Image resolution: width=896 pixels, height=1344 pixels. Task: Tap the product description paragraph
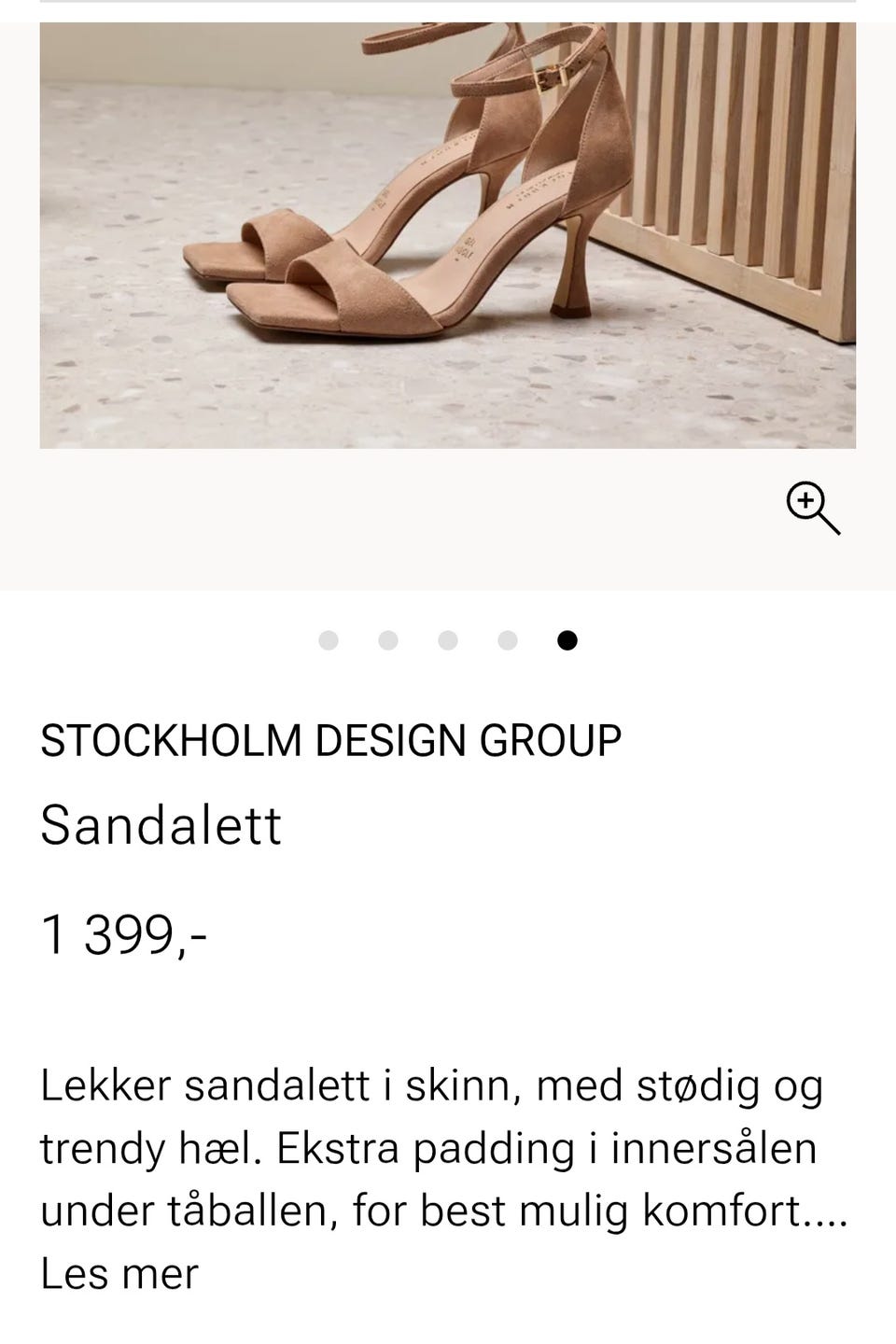point(431,1146)
